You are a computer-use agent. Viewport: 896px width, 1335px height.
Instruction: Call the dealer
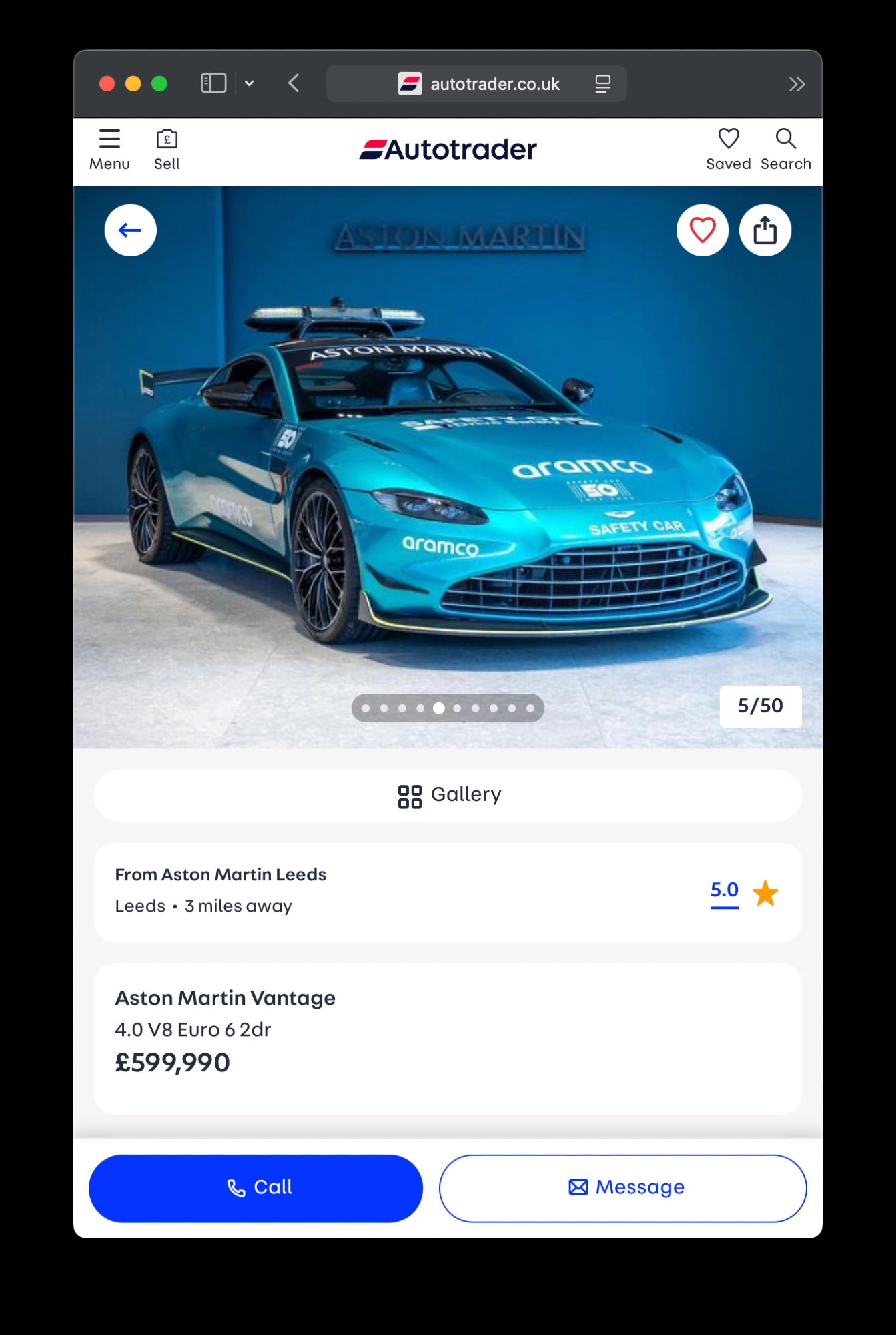(x=256, y=1188)
